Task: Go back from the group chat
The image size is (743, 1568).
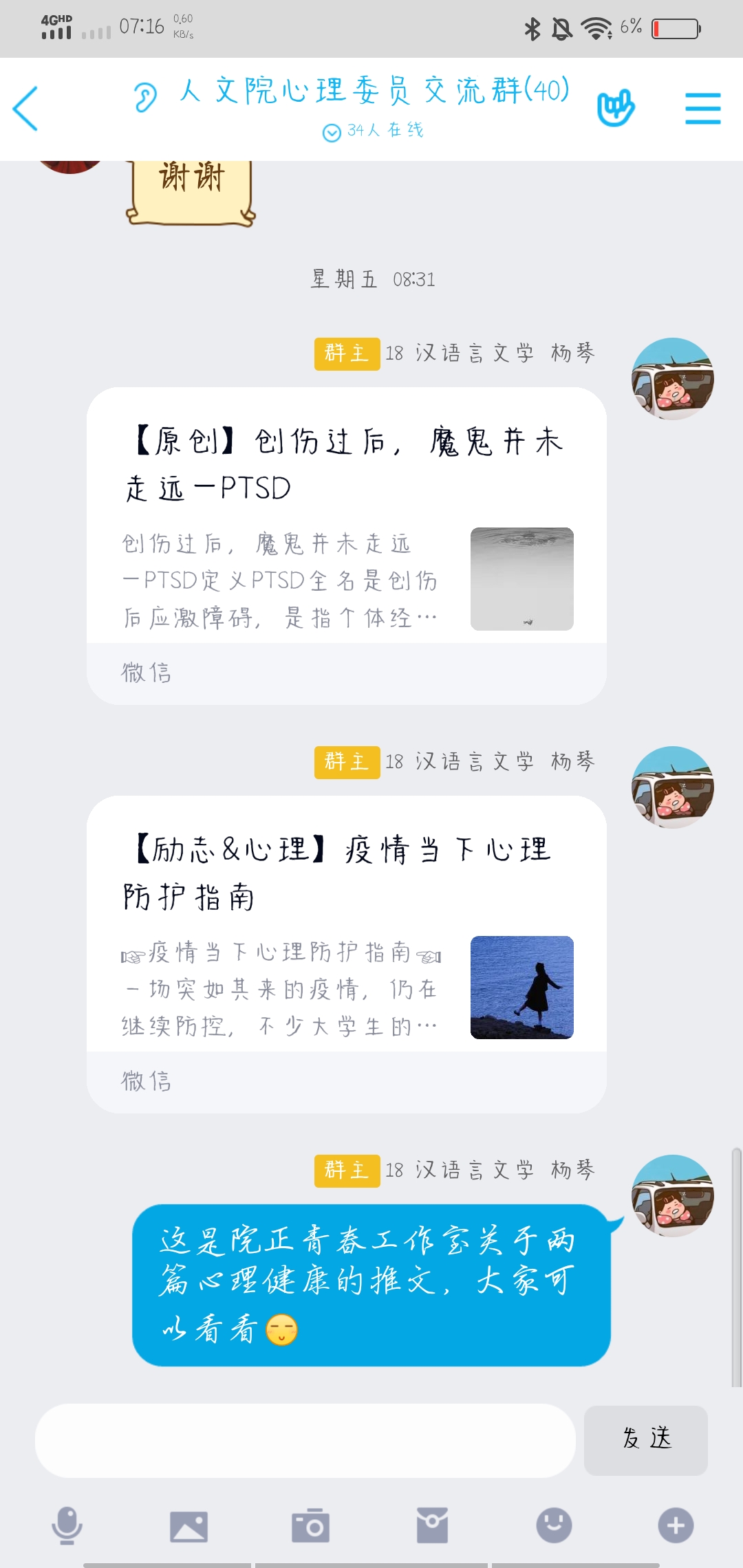Action: tap(26, 109)
